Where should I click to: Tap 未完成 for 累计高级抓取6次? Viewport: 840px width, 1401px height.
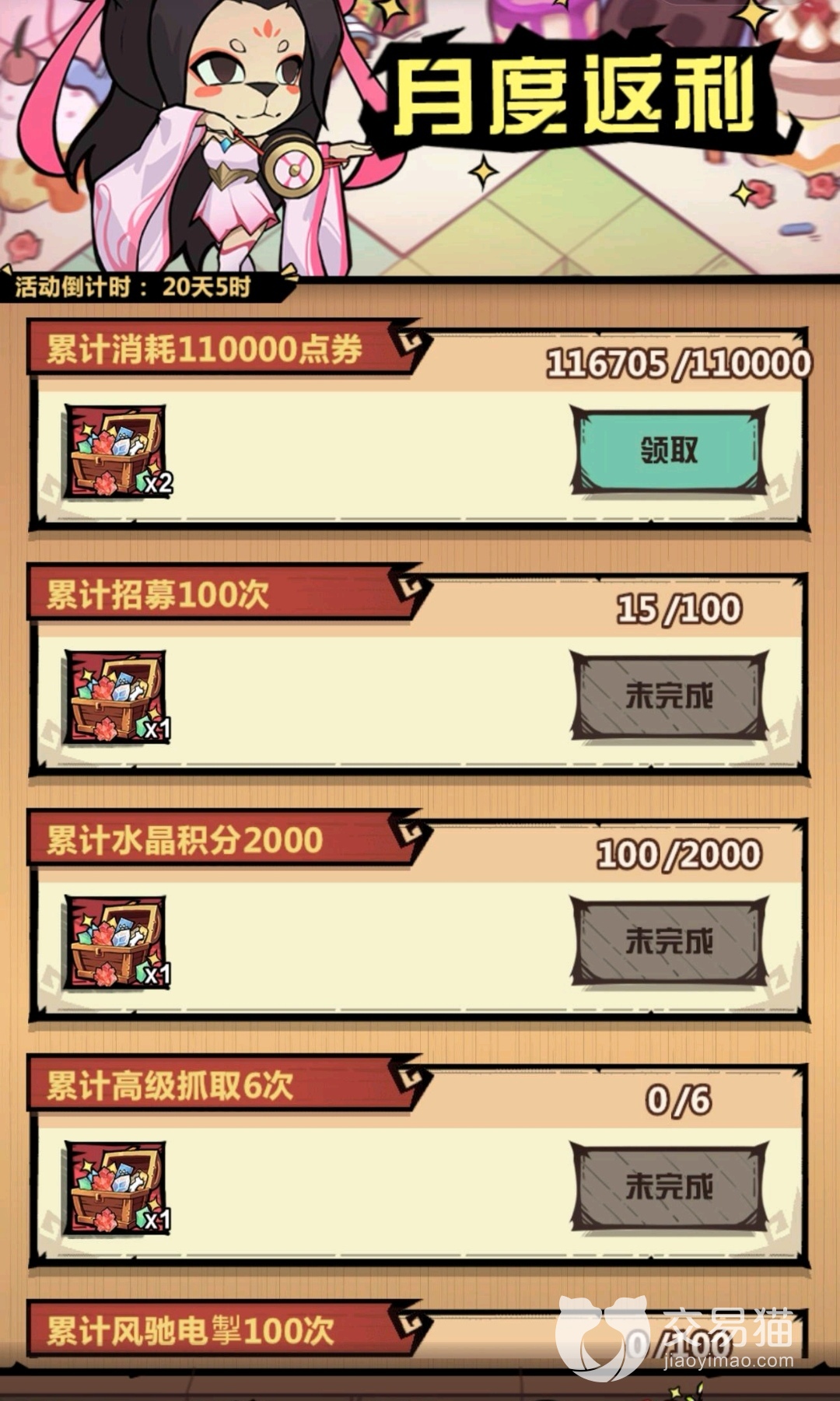click(x=669, y=1187)
